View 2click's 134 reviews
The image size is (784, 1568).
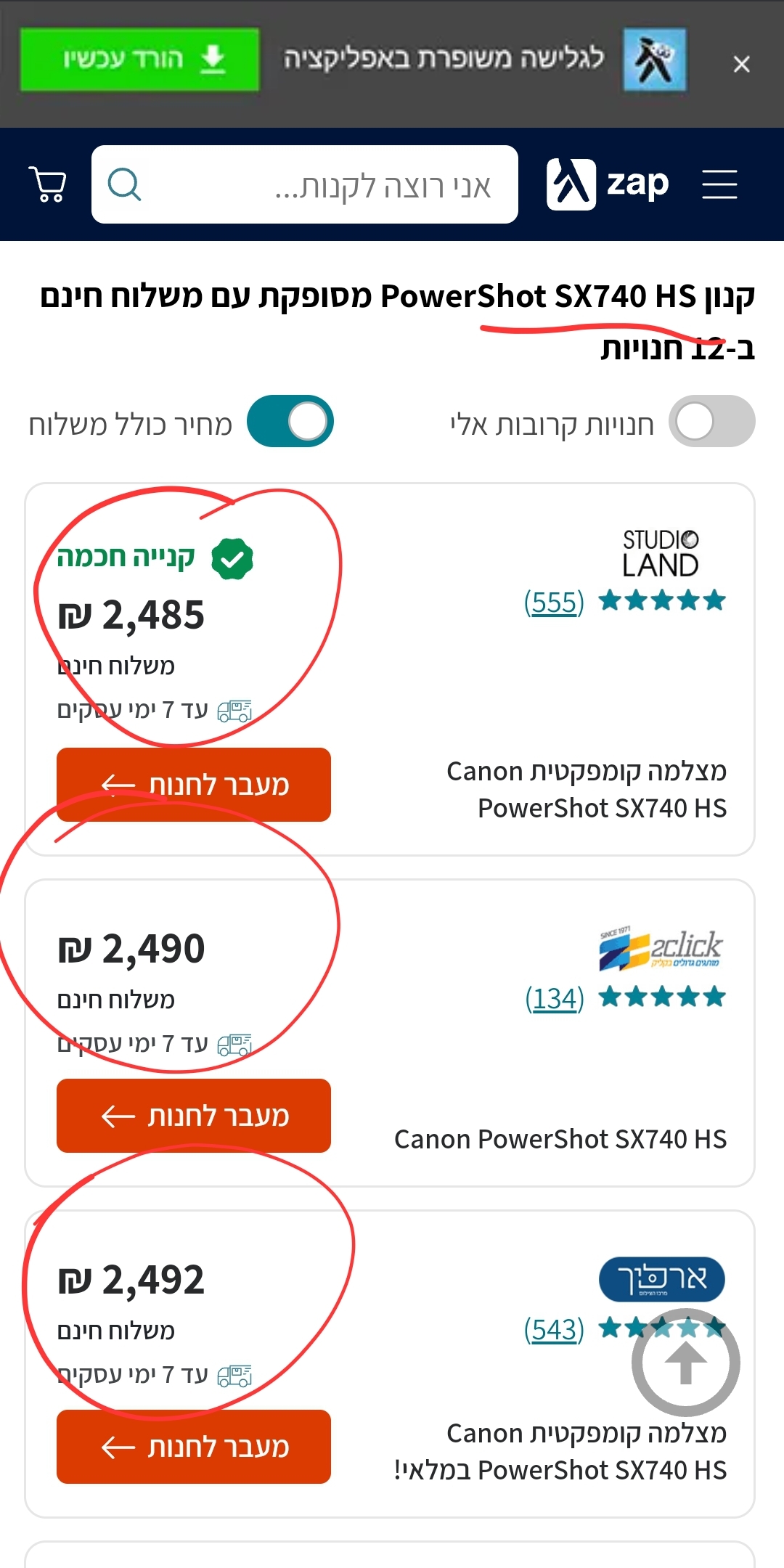(x=555, y=999)
